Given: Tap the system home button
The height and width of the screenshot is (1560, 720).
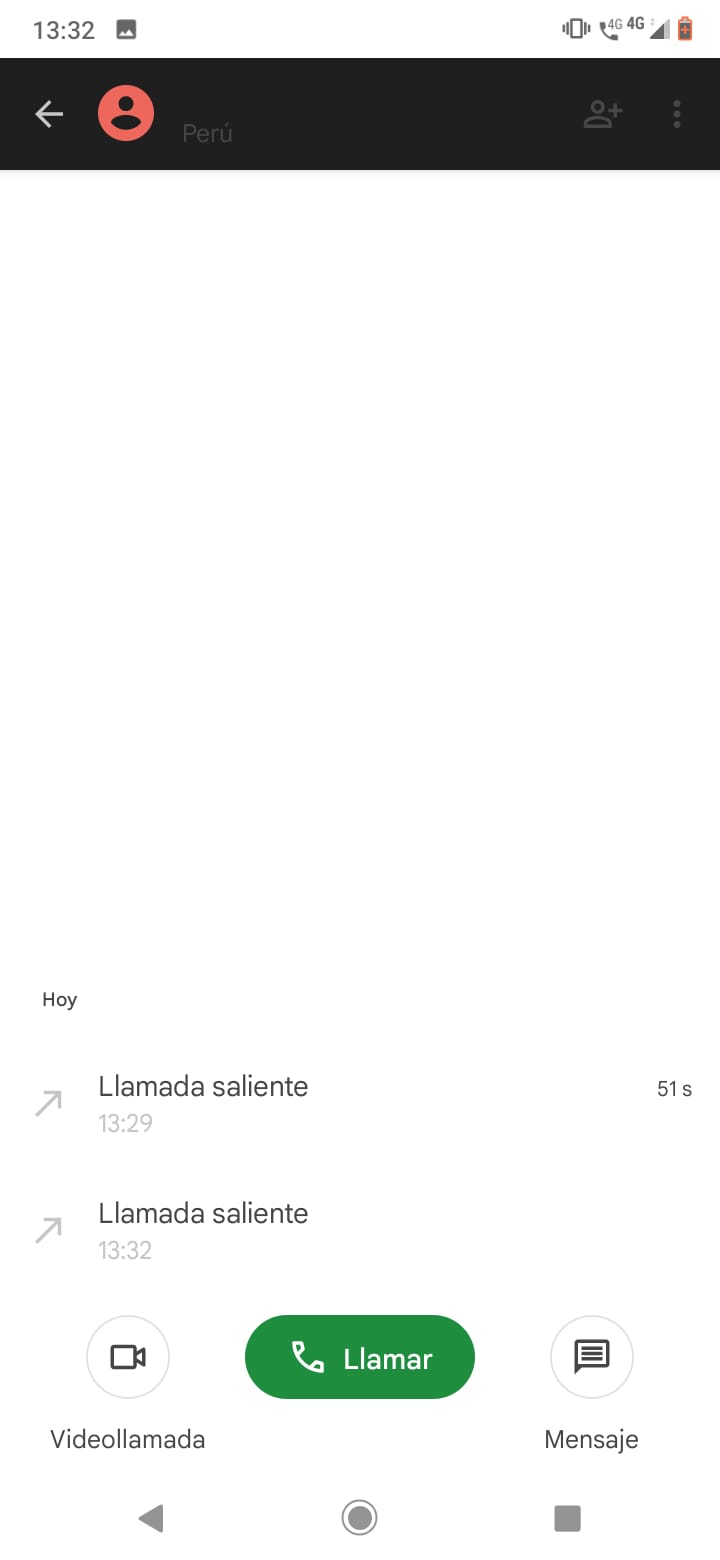Looking at the screenshot, I should [359, 1518].
